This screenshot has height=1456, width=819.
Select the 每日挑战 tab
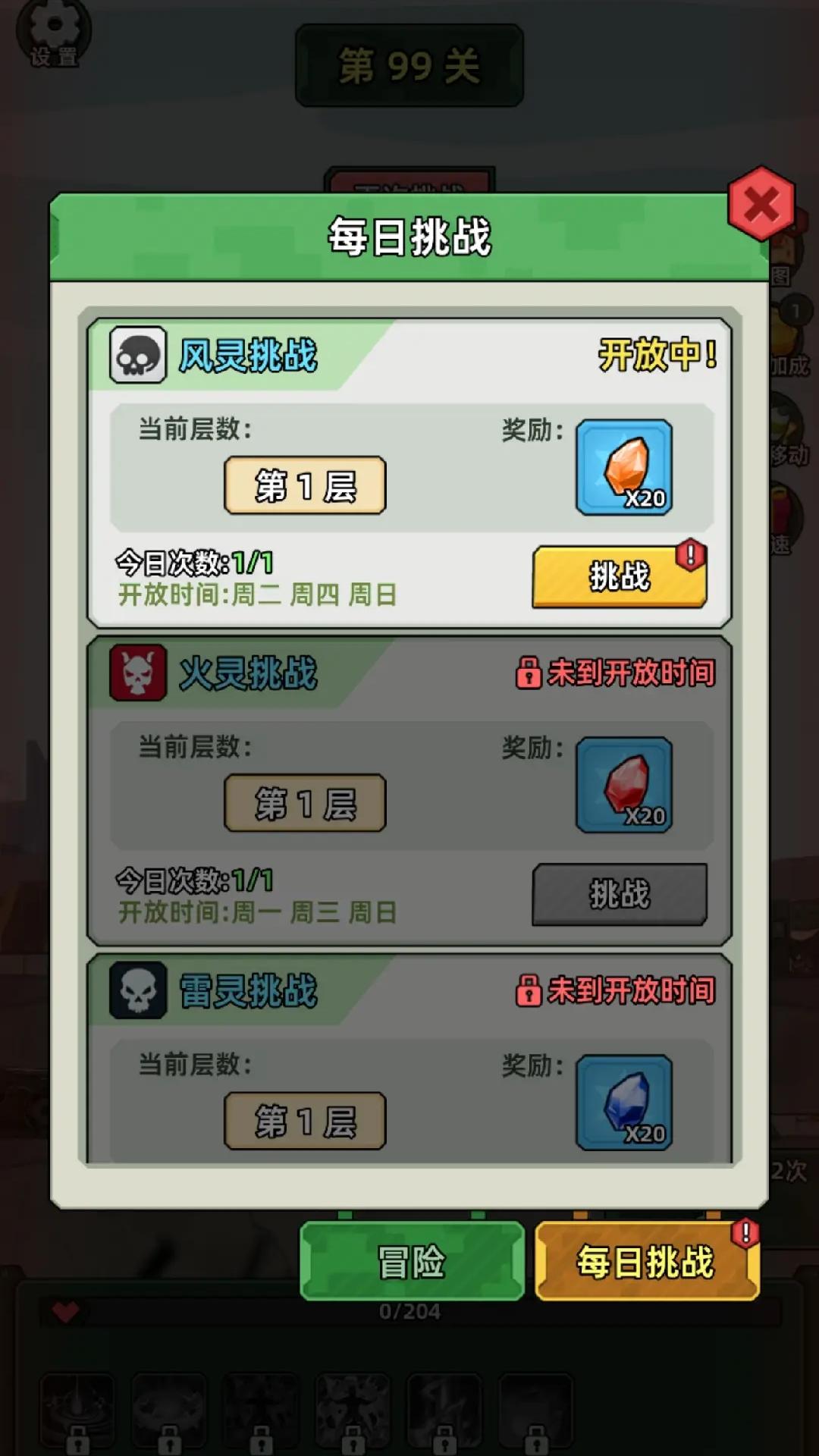tap(646, 1262)
